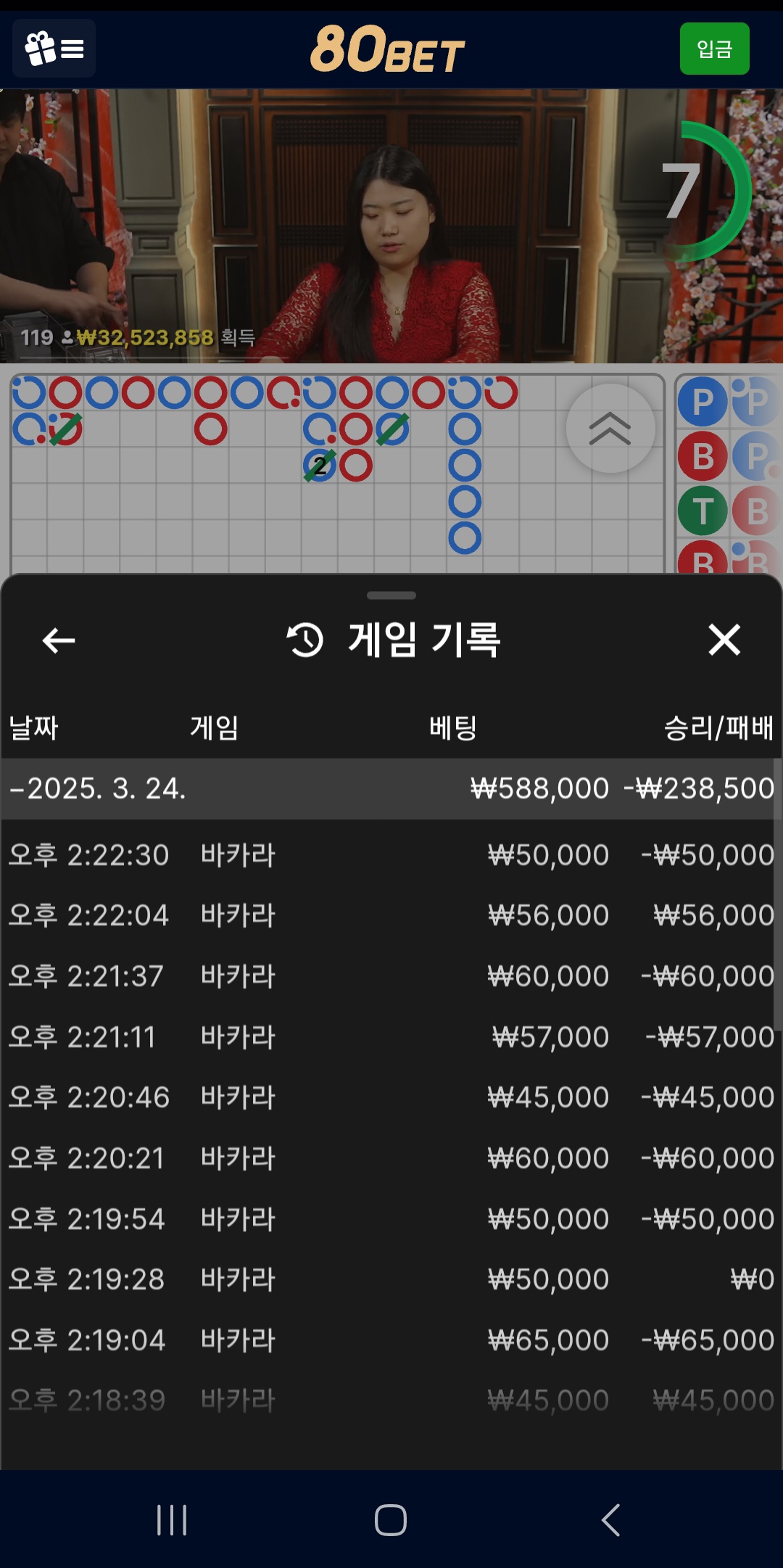Open recent apps from navigation bar
783x1568 pixels.
click(x=172, y=1519)
